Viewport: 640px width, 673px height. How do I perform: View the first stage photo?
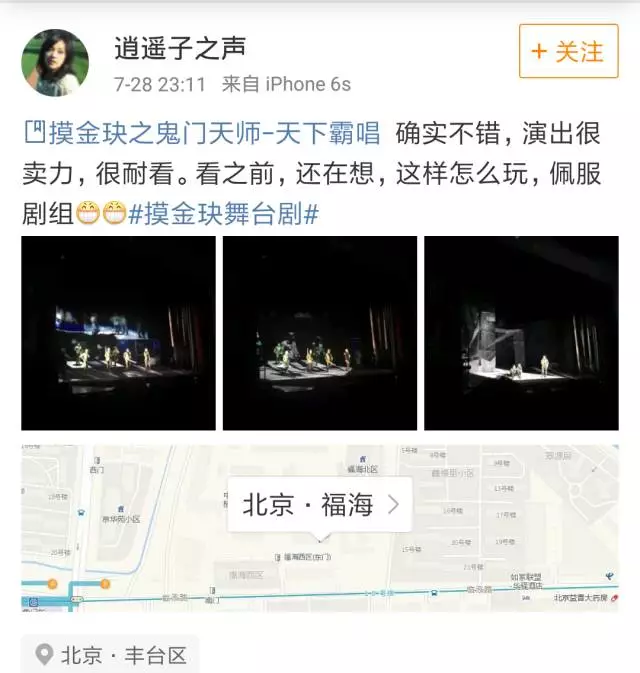[x=119, y=333]
